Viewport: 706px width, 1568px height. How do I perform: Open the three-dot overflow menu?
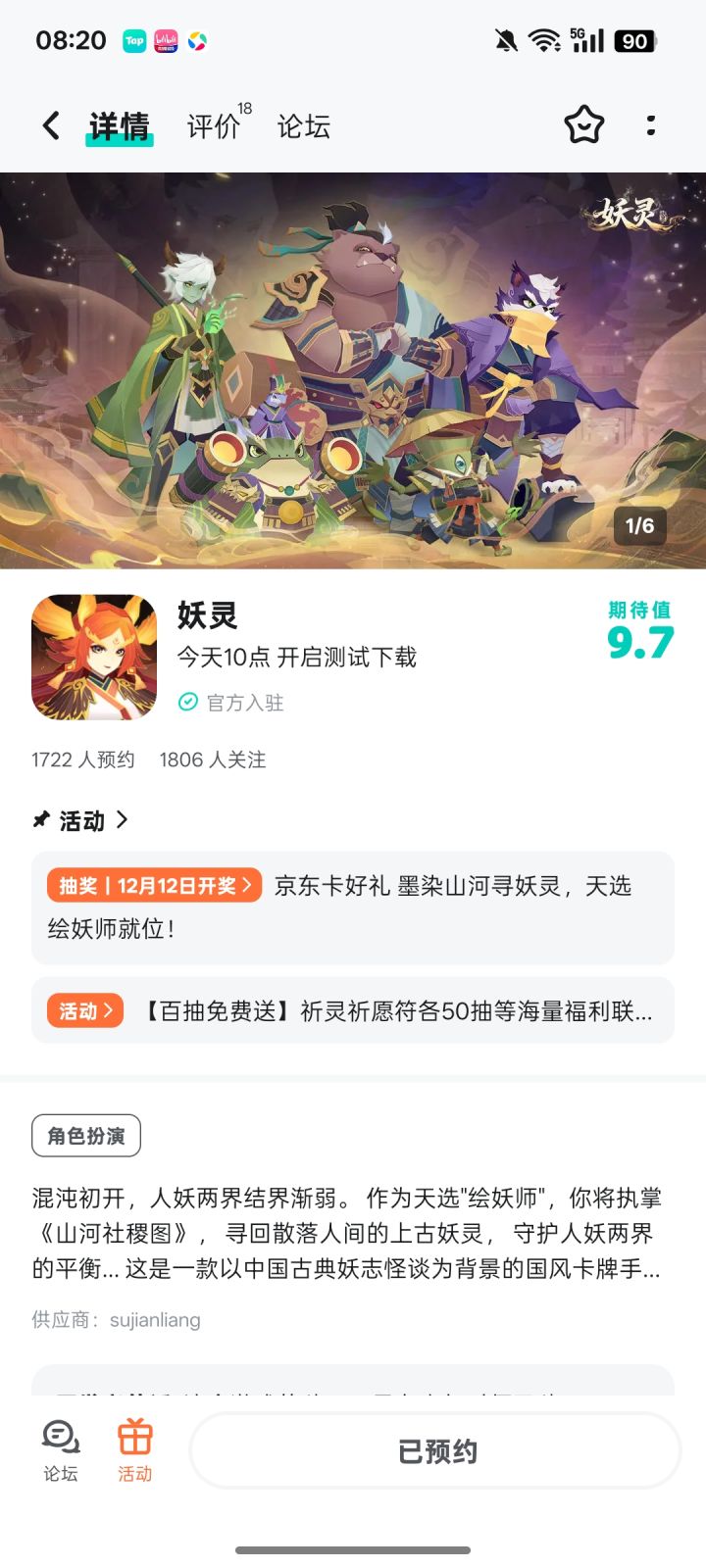point(651,125)
